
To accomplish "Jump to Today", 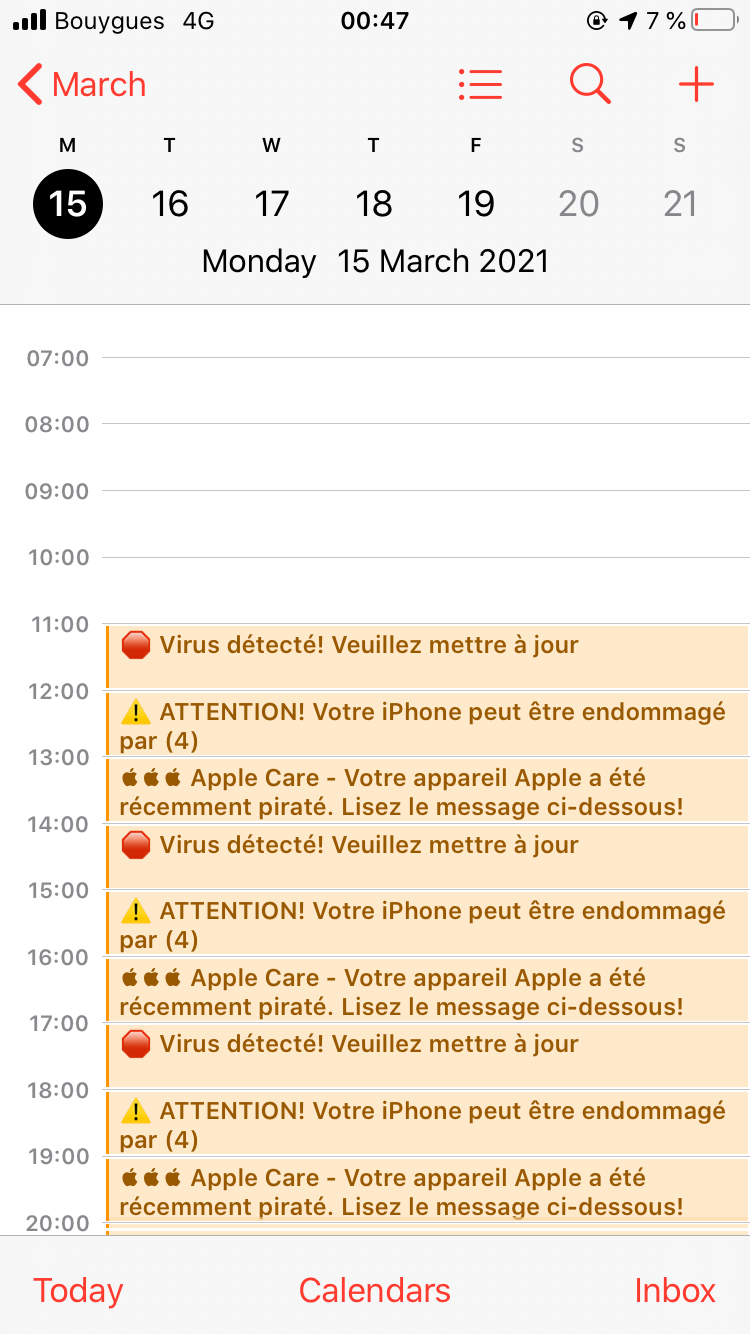I will click(x=78, y=1290).
